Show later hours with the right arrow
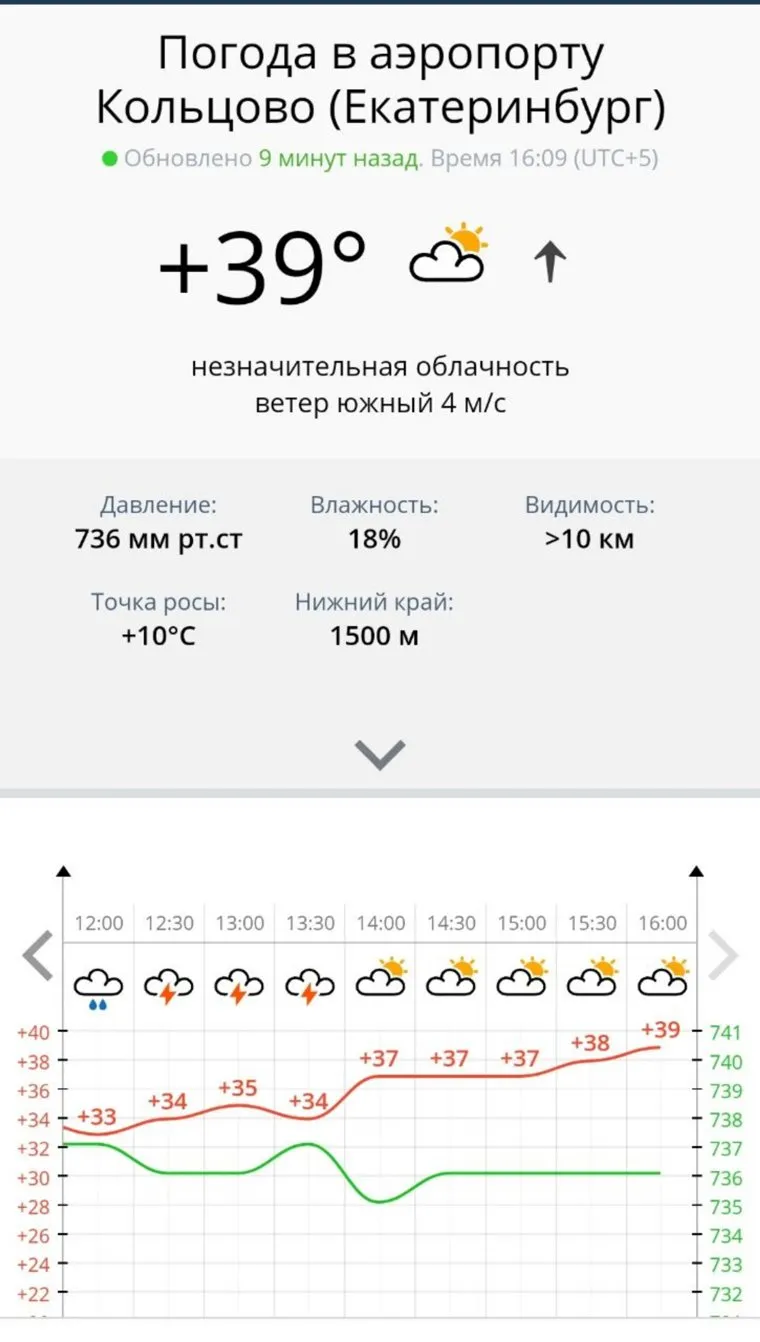 (x=722, y=957)
